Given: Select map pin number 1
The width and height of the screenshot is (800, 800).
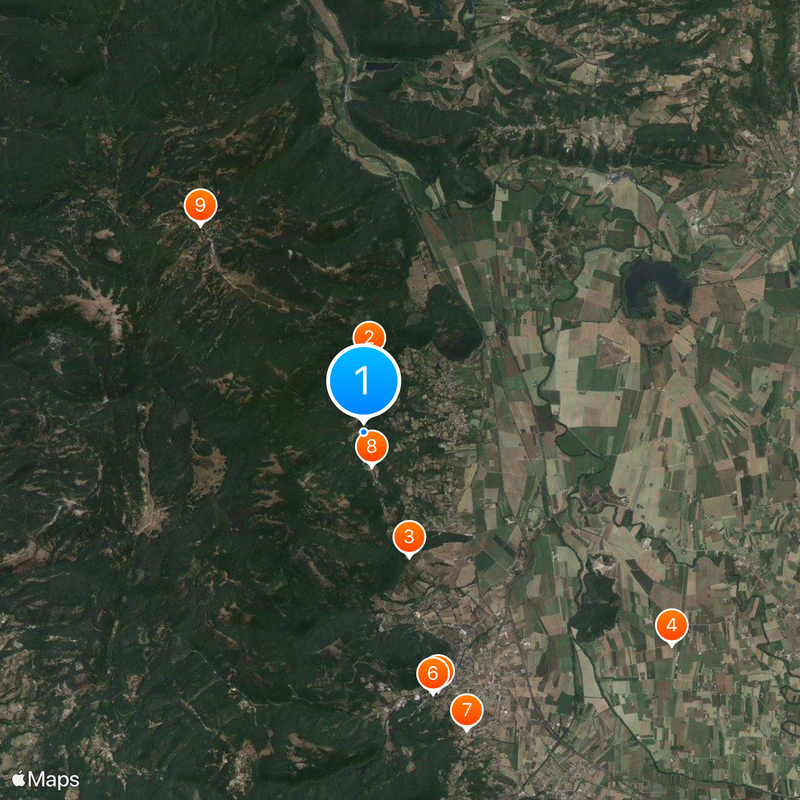Looking at the screenshot, I should pos(364,381).
